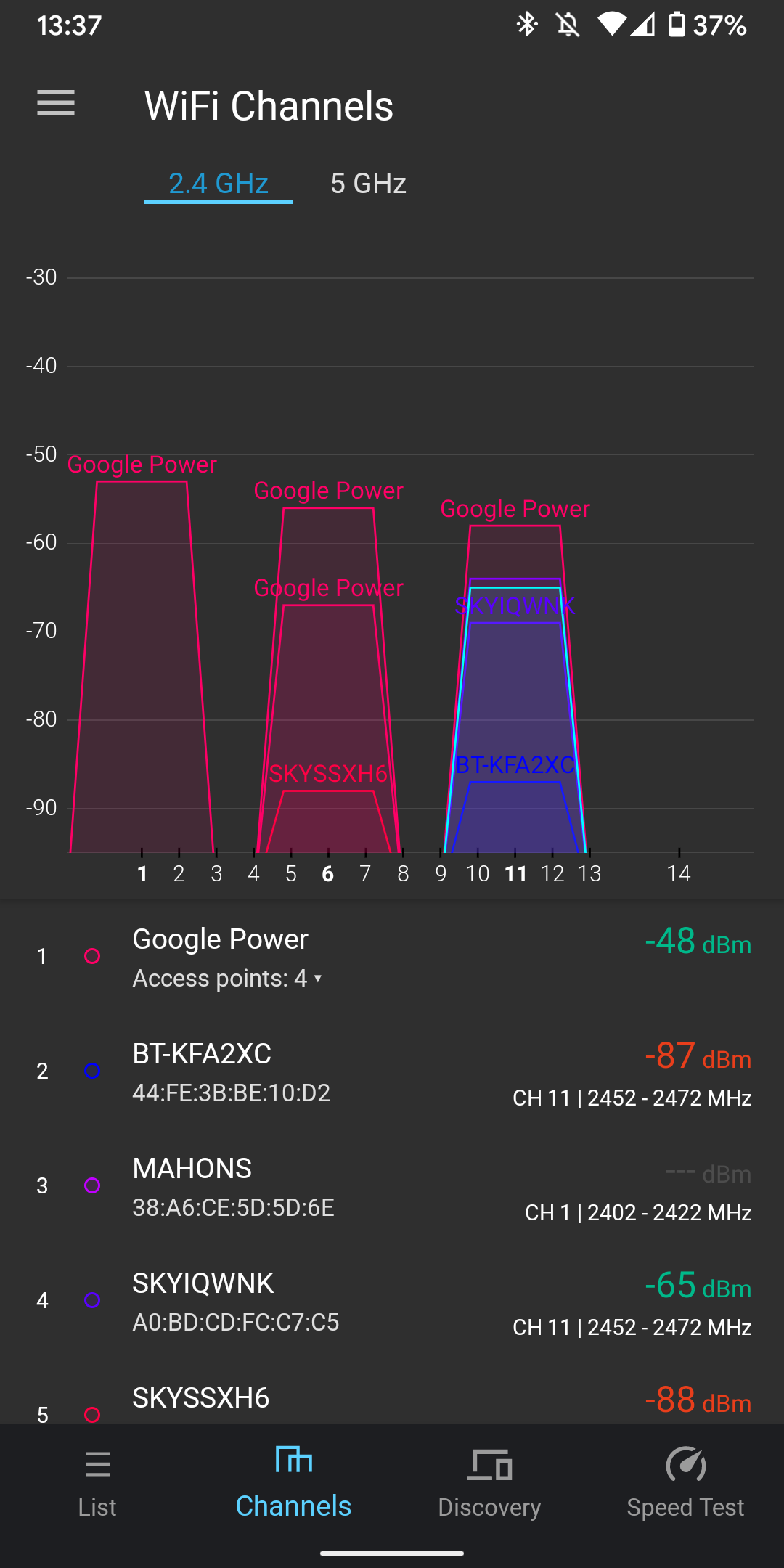
Task: Open the Discovery screen
Action: [x=489, y=1477]
